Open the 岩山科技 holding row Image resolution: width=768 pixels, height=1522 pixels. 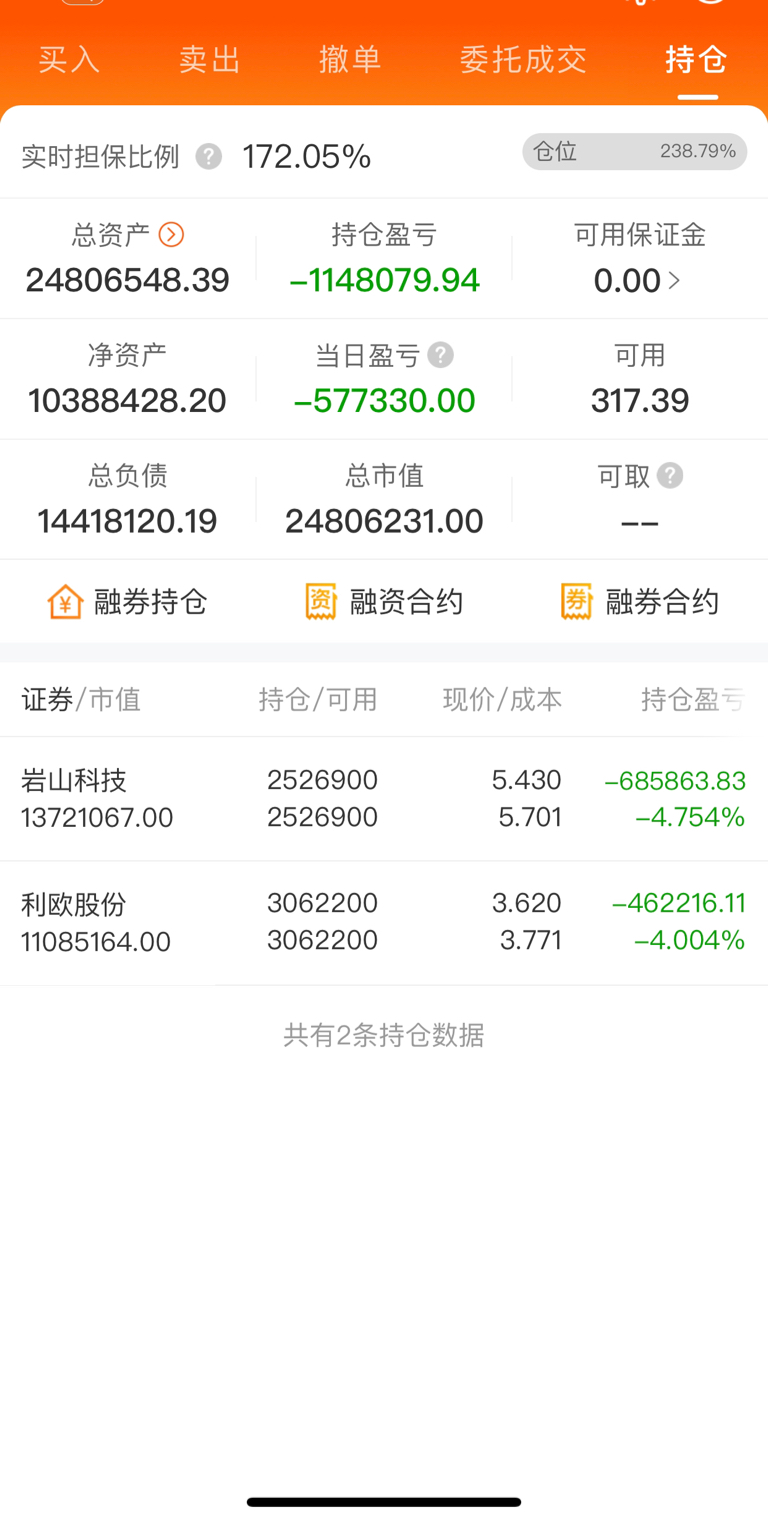coord(384,799)
